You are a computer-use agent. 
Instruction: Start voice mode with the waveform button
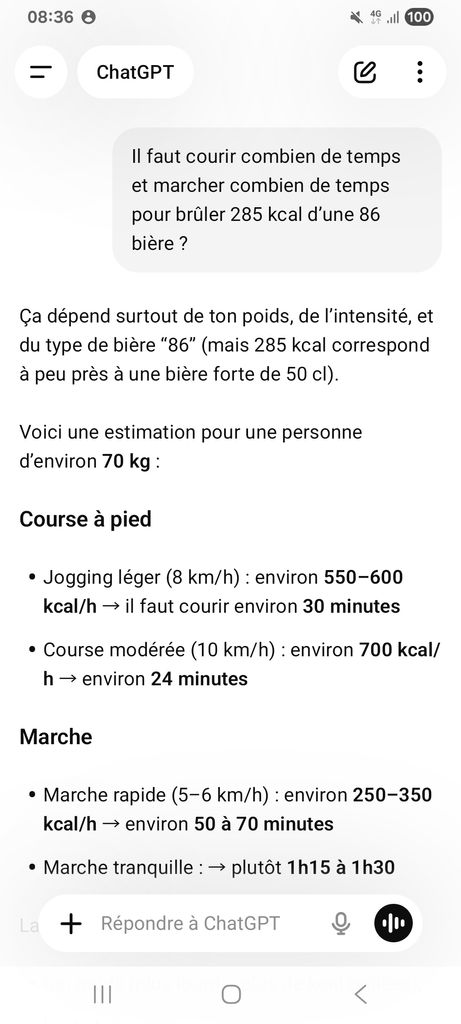[394, 923]
